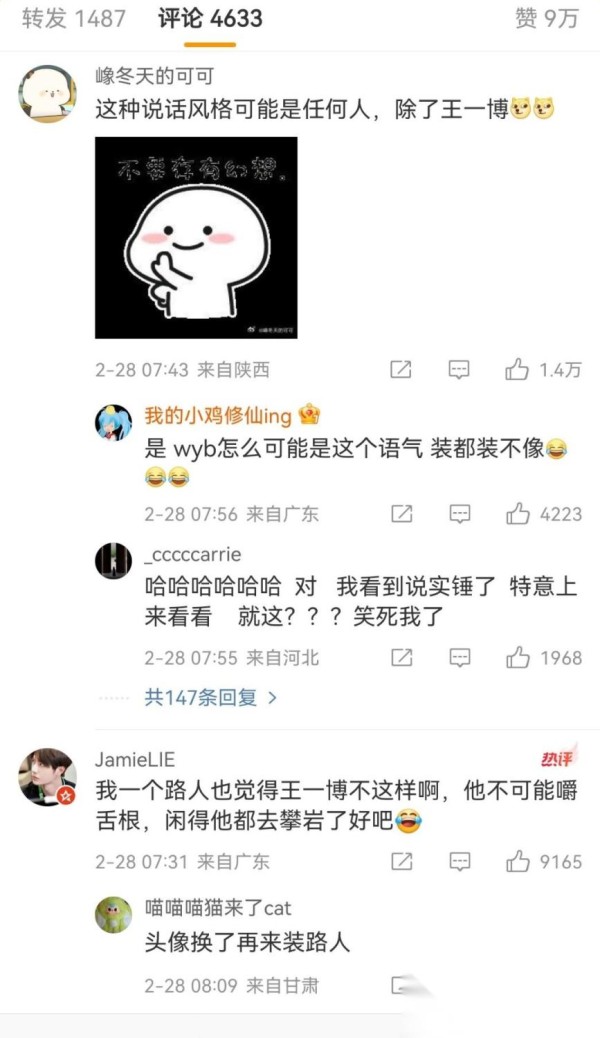This screenshot has width=600, height=1038.
Task: Open JamieLIE's profile avatar
Action: point(48,777)
